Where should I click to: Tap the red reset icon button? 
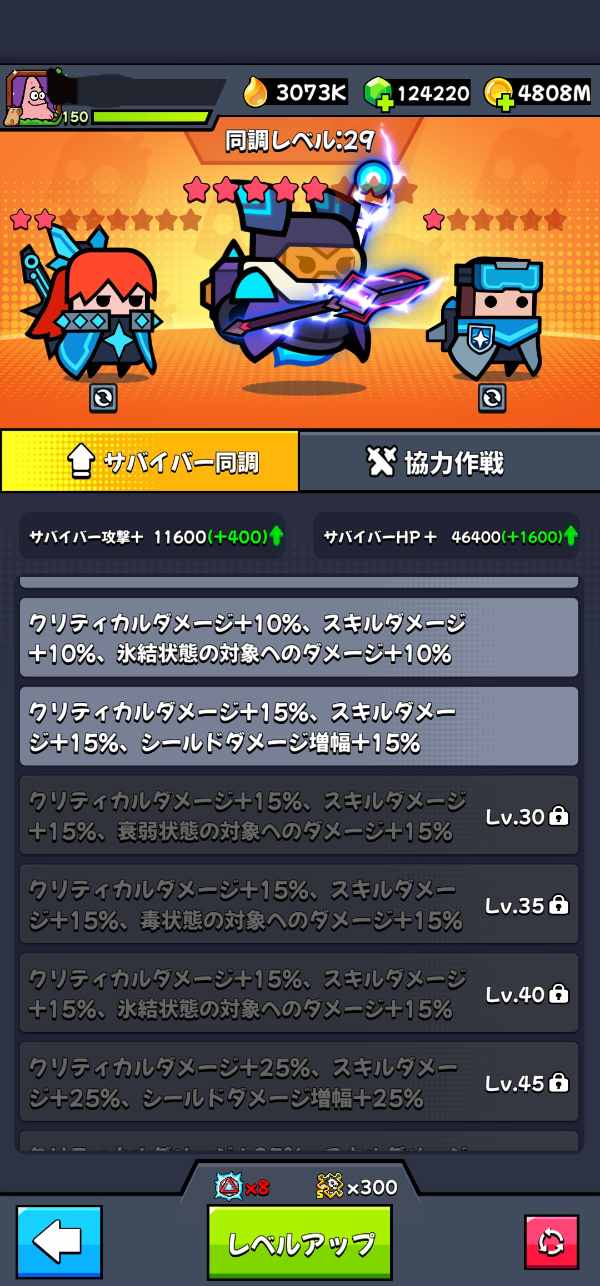click(x=551, y=1243)
